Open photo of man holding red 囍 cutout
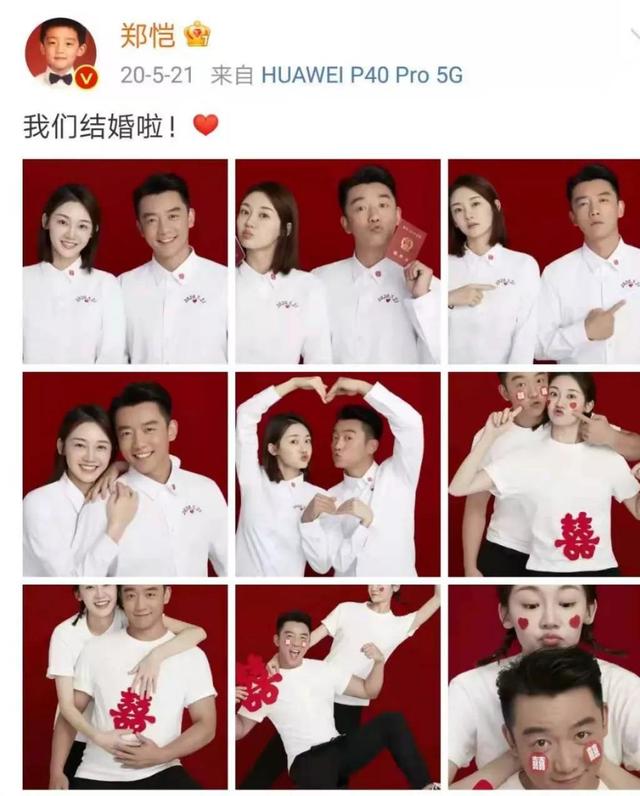640x796 pixels. pyautogui.click(x=337, y=687)
